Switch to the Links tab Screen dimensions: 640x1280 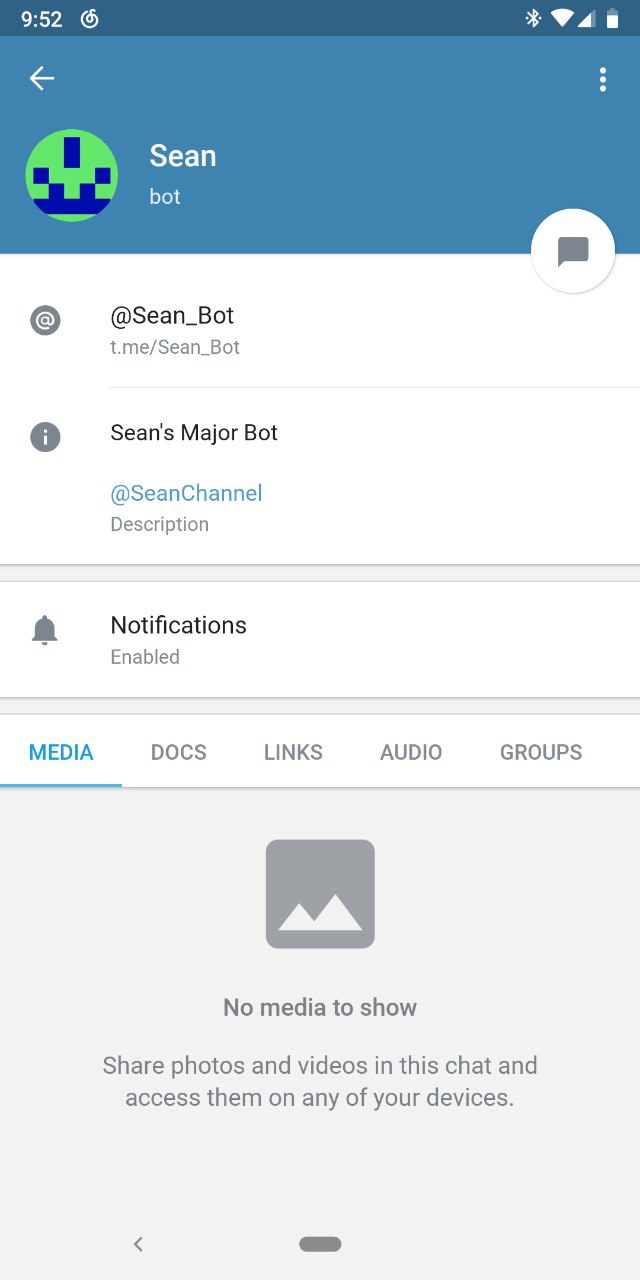coord(293,752)
